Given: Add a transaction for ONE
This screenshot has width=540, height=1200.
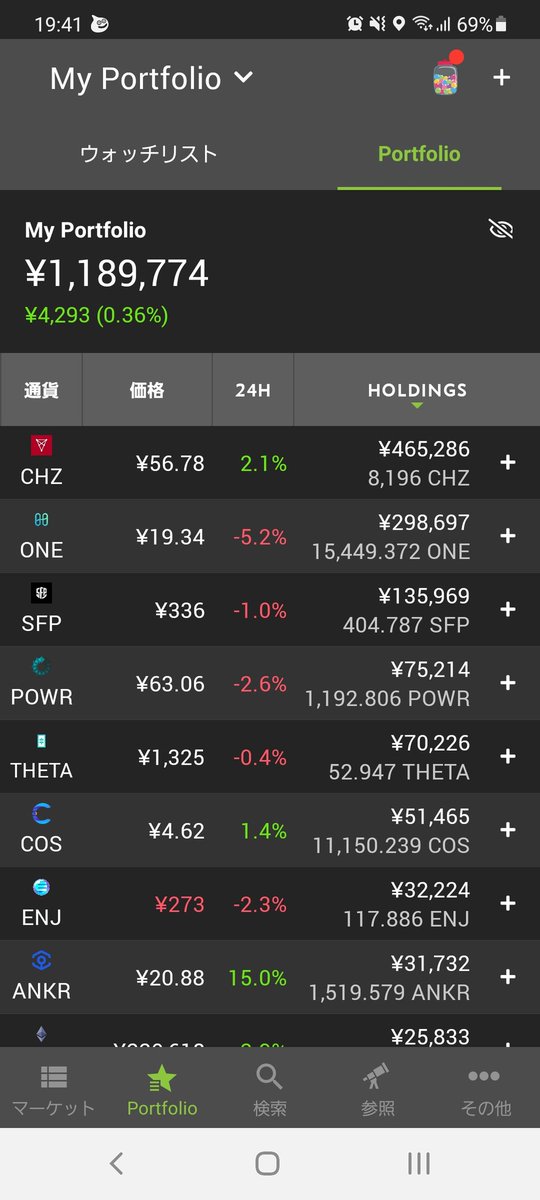Looking at the screenshot, I should [x=508, y=537].
